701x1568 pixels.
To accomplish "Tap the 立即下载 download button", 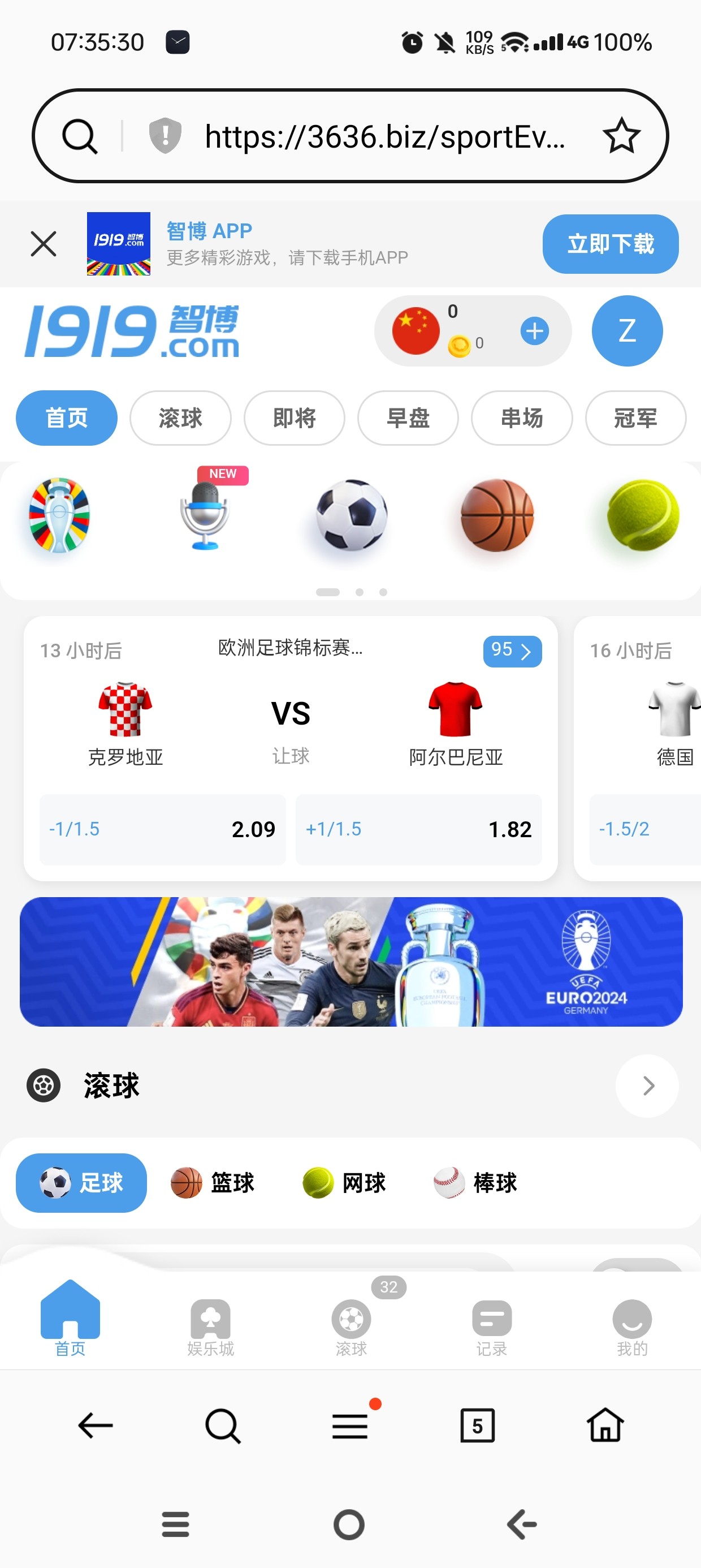I will (610, 244).
